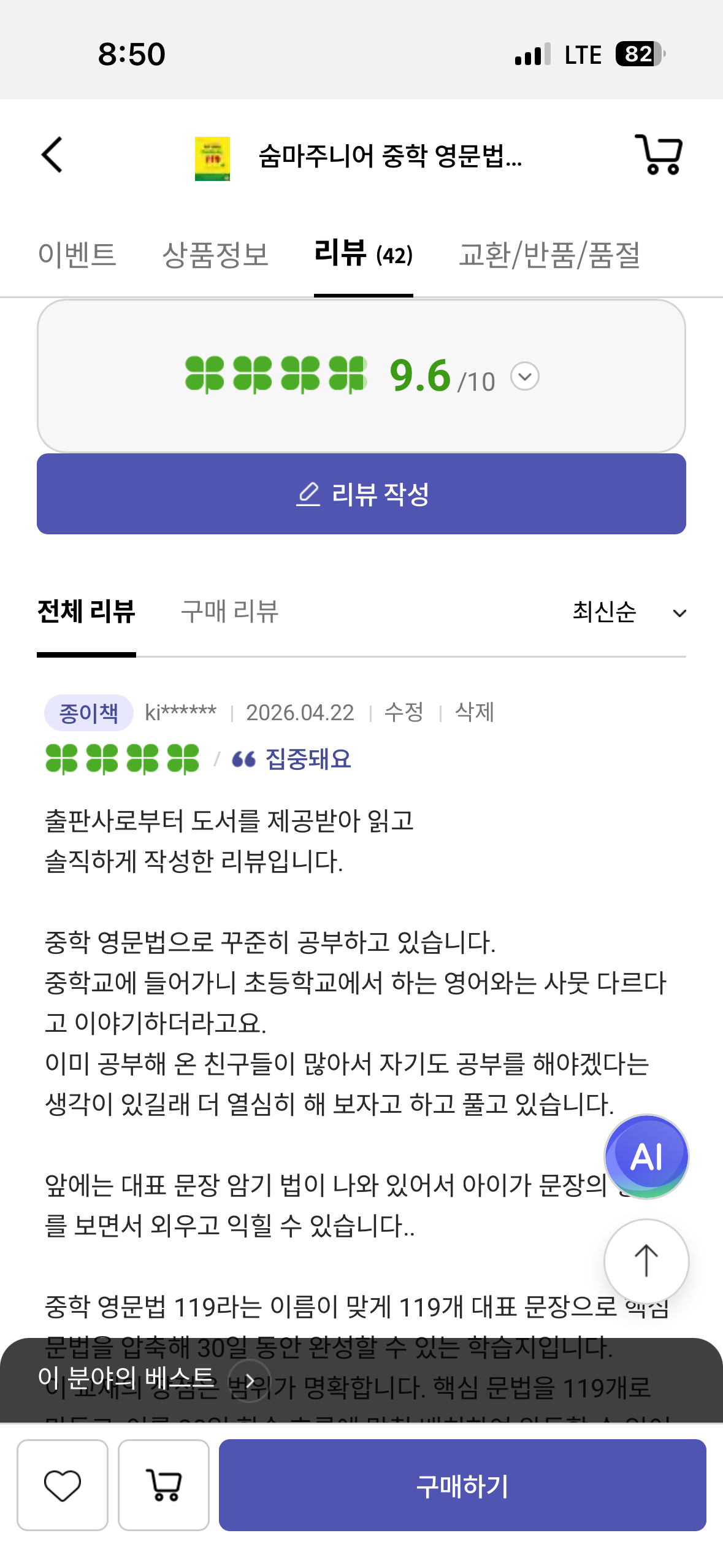Open the 최신순 sort dropdown
This screenshot has width=723, height=1568.
coord(629,612)
